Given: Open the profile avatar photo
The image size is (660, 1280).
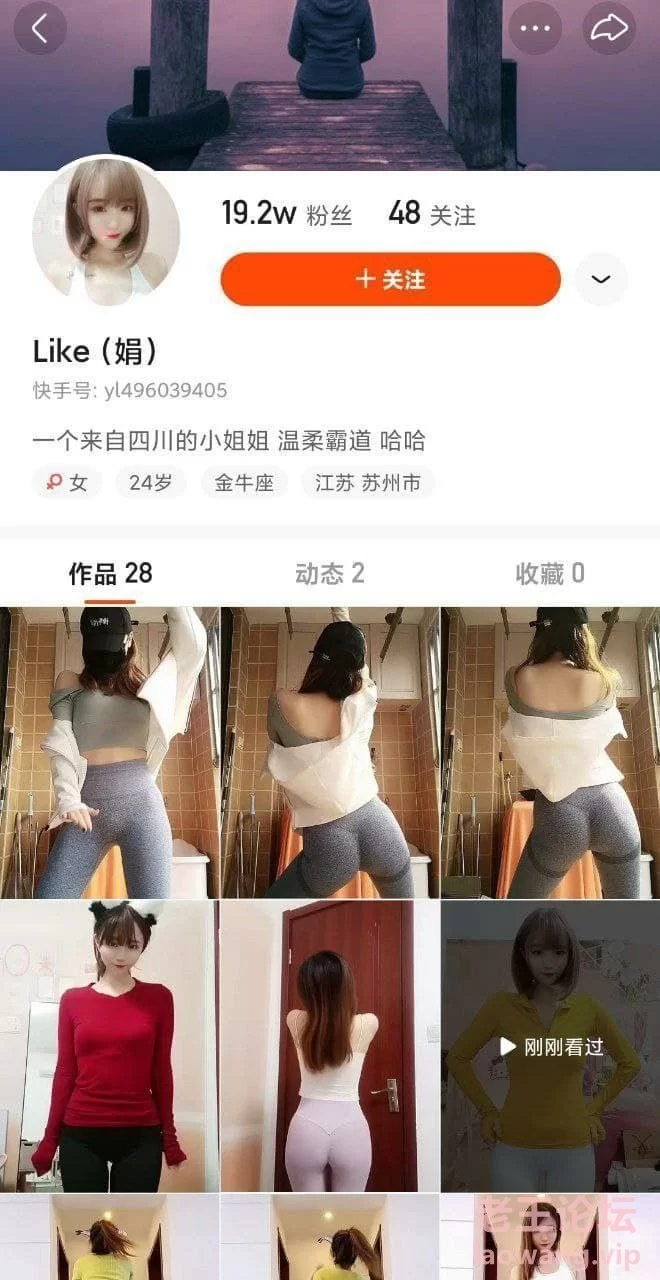Looking at the screenshot, I should [106, 231].
